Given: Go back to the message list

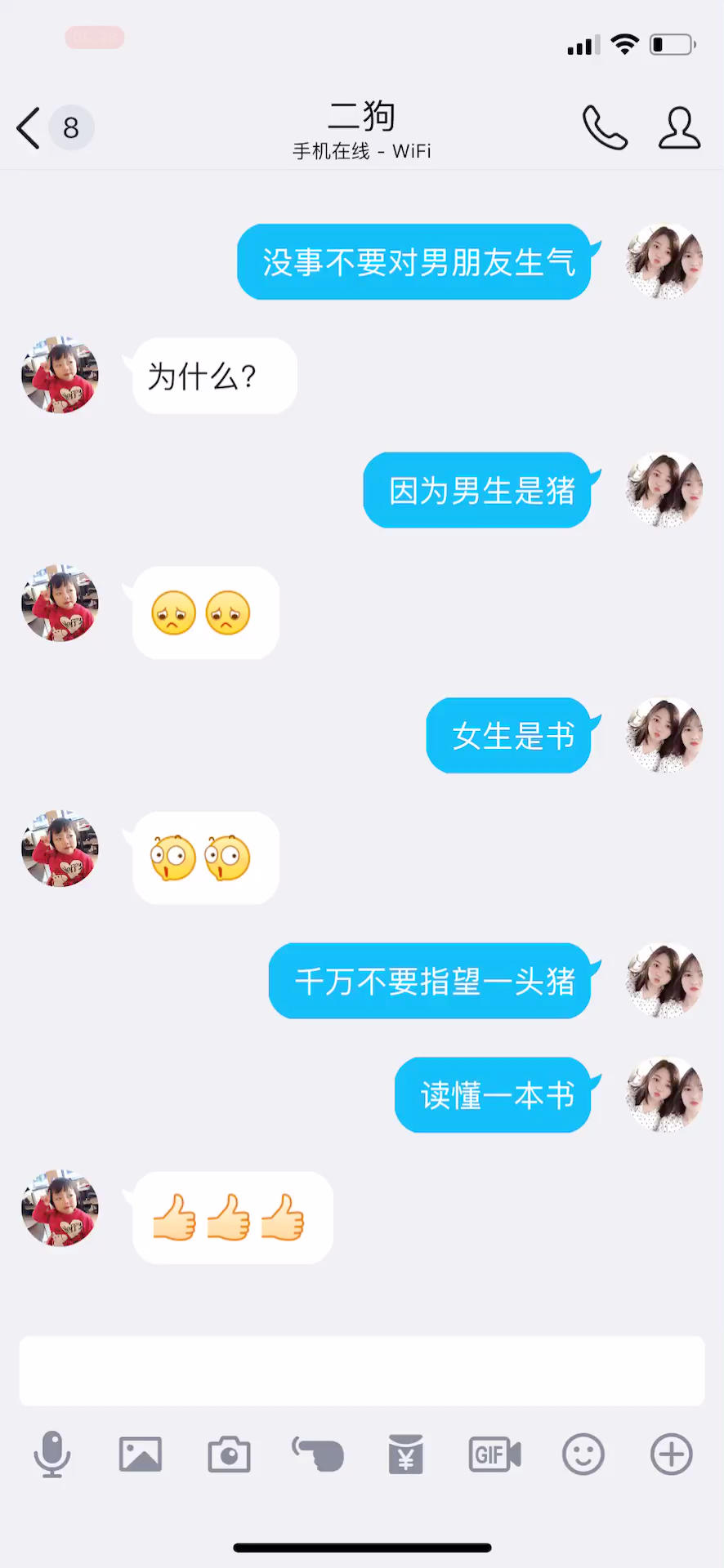Looking at the screenshot, I should pos(29,128).
